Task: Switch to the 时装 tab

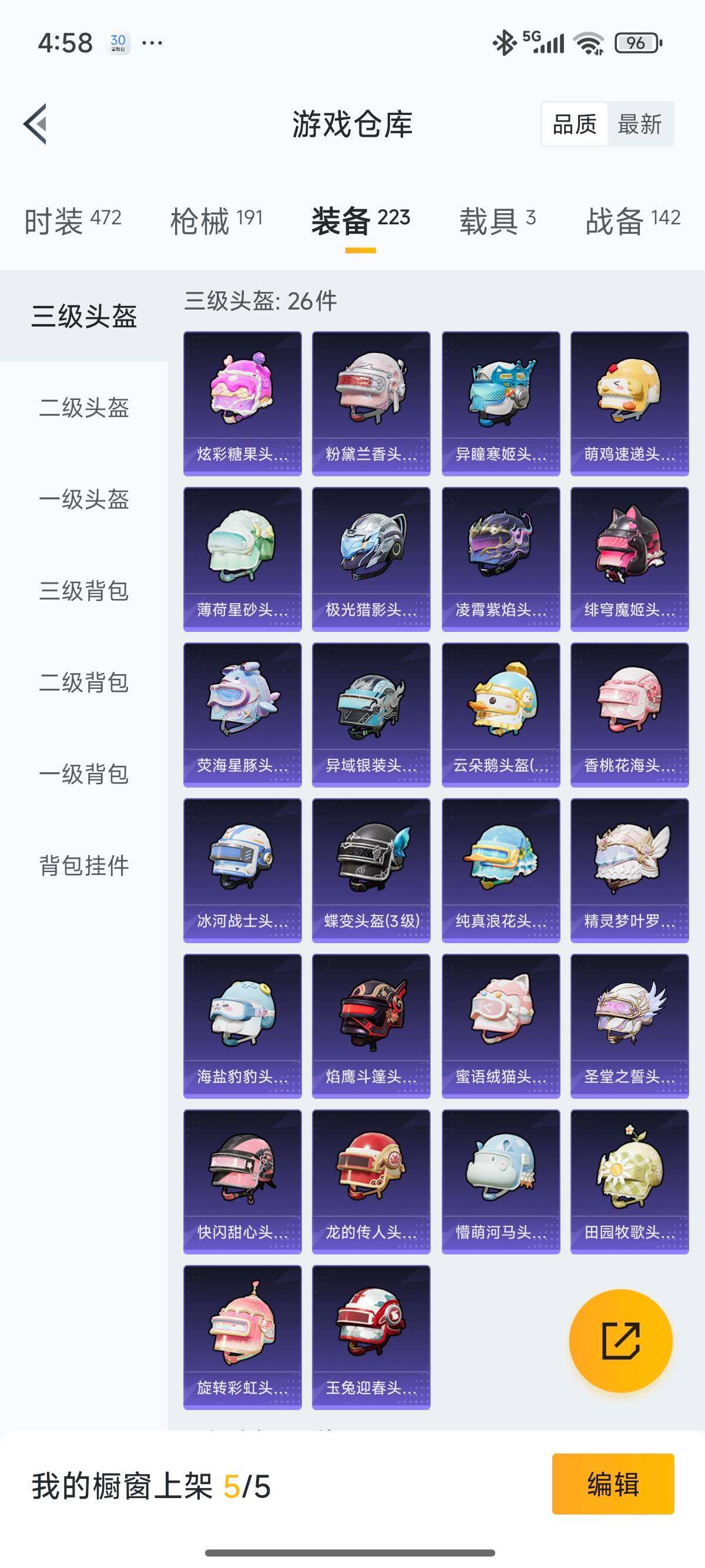Action: point(72,220)
